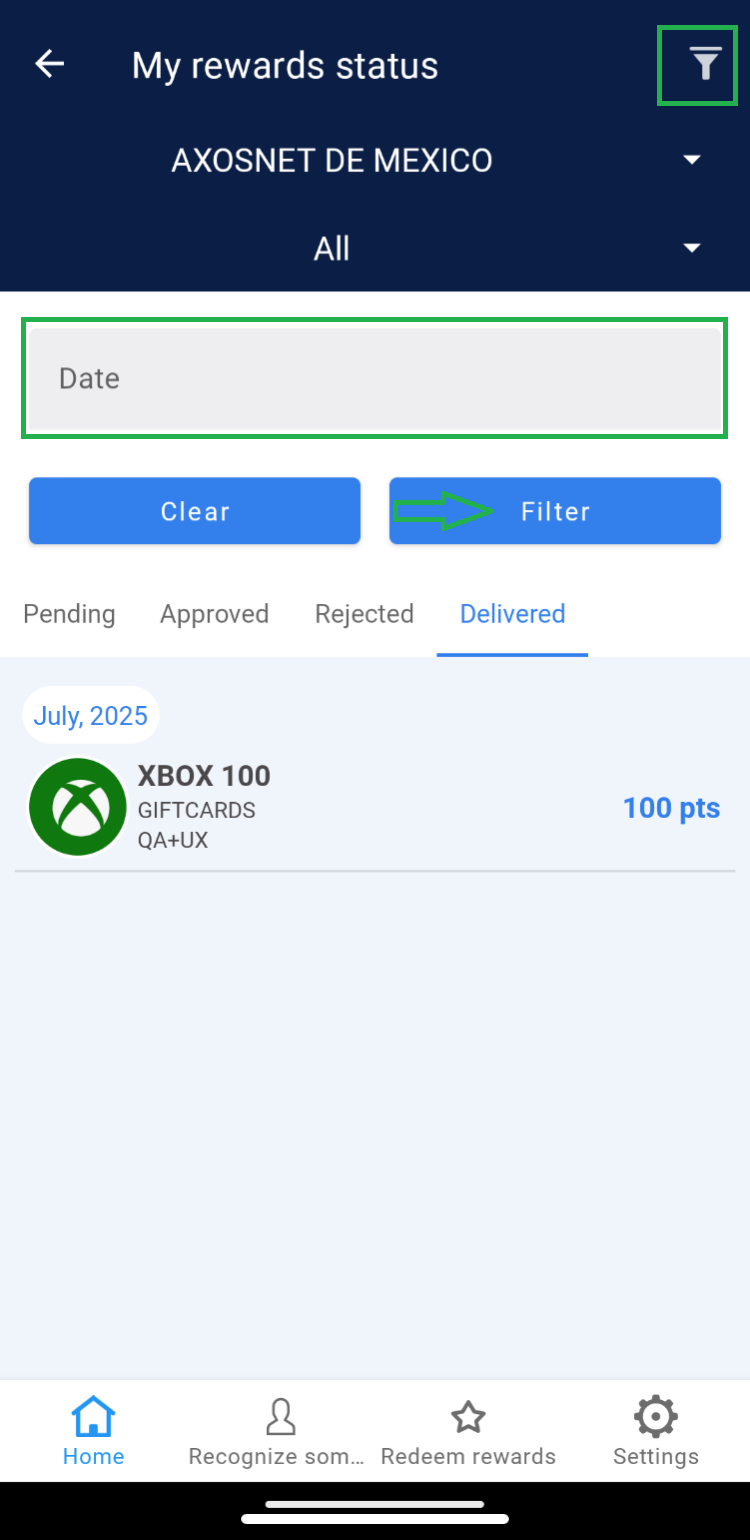
Task: Apply the Filter button
Action: (555, 511)
